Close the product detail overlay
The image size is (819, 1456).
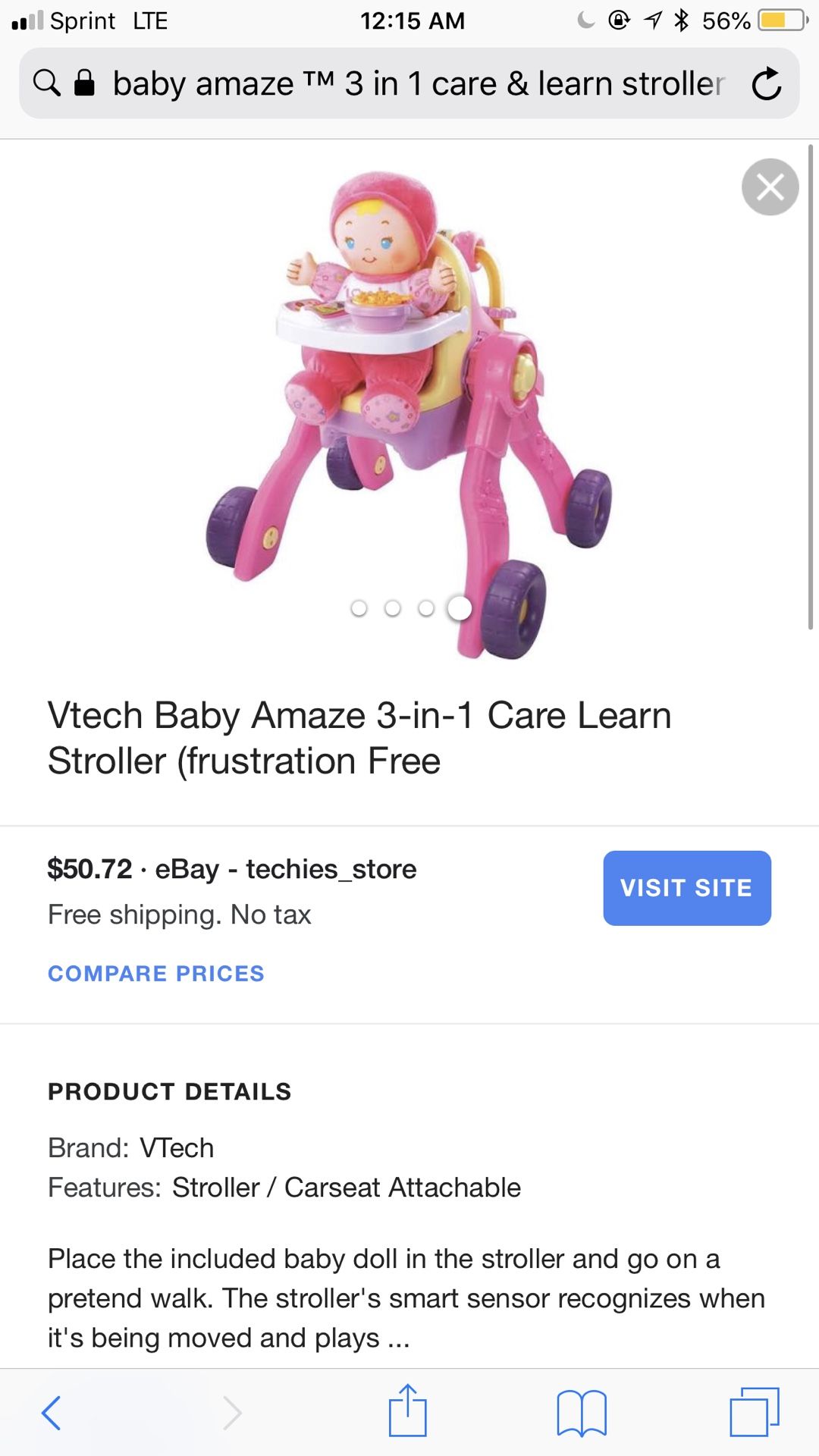coord(770,187)
